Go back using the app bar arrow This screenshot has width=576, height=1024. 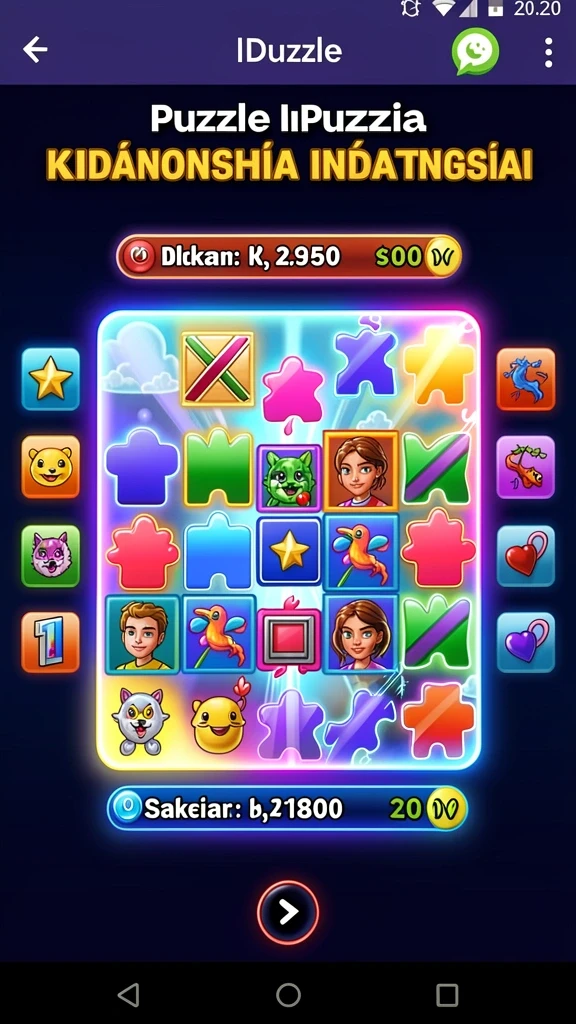35,50
